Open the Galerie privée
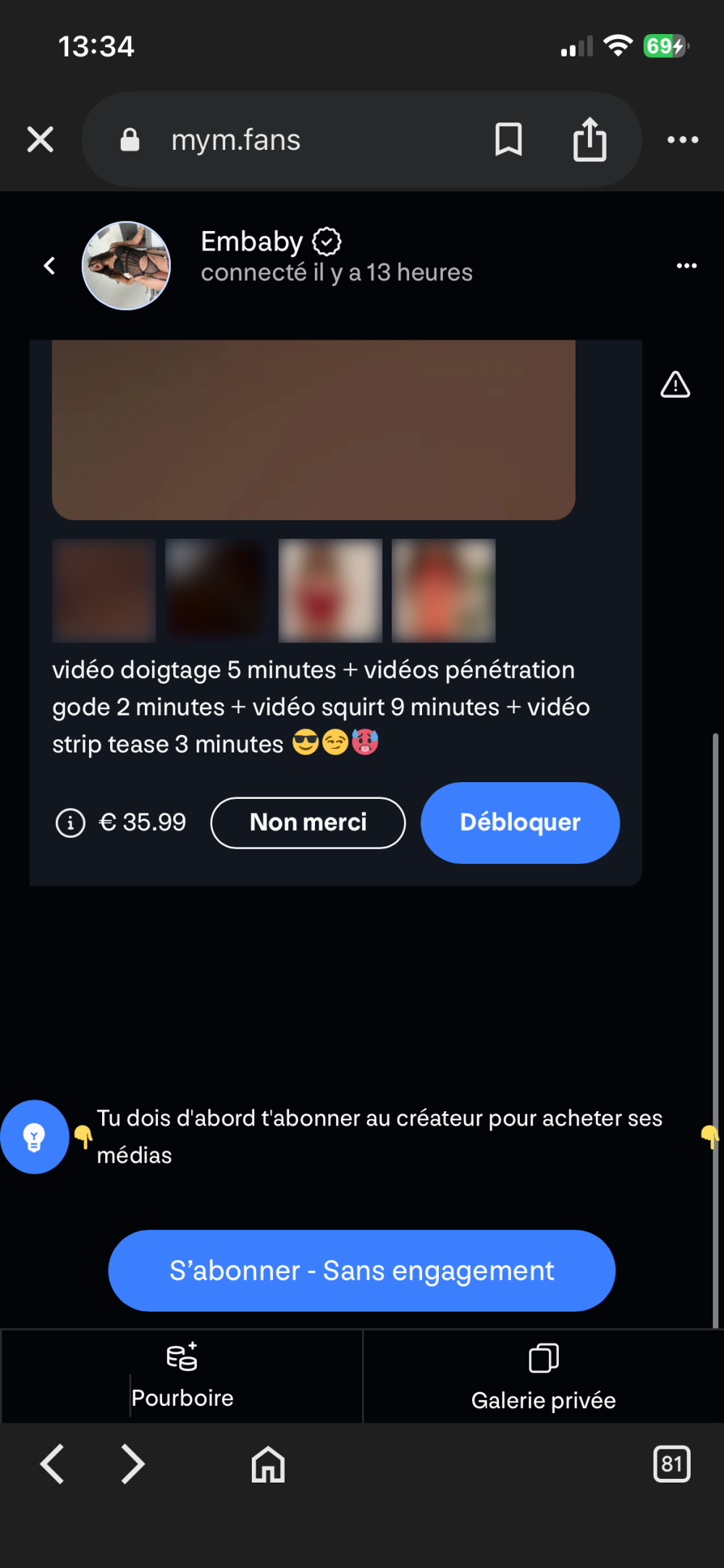The height and width of the screenshot is (1568, 724). click(543, 1376)
